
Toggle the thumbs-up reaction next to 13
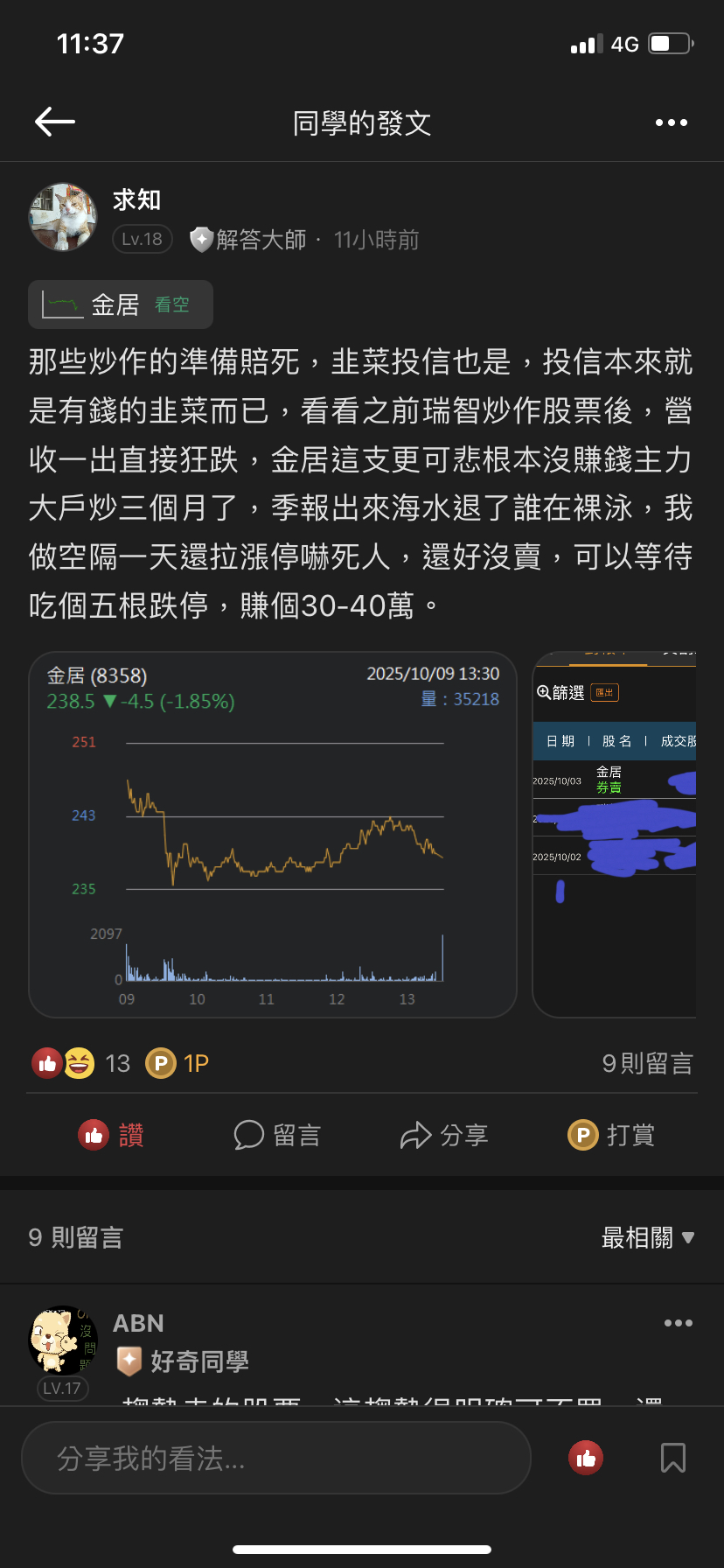click(47, 1063)
